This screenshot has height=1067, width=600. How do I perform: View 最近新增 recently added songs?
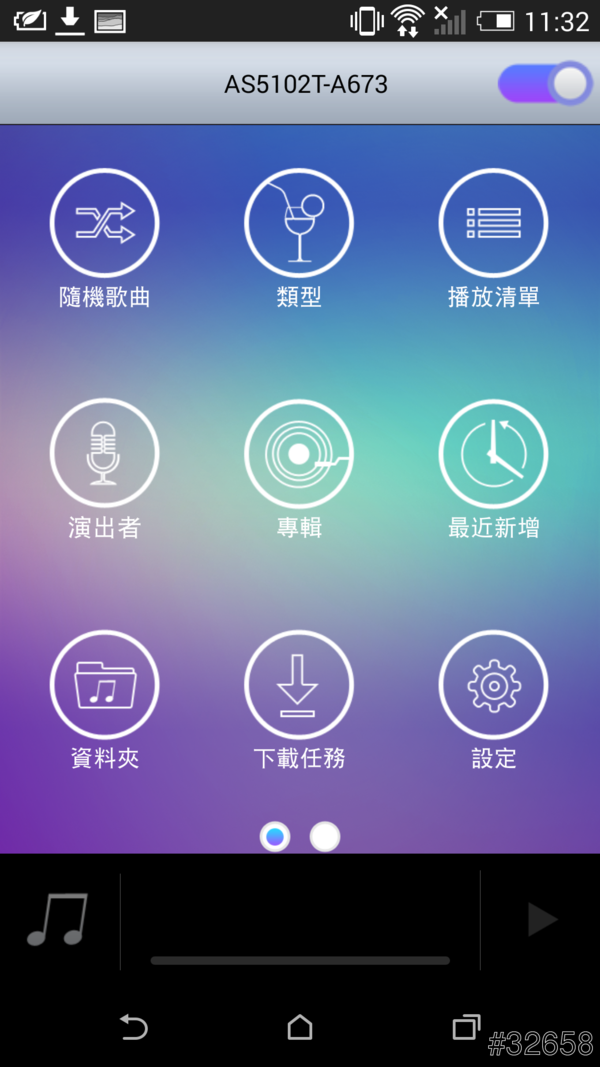pos(493,453)
